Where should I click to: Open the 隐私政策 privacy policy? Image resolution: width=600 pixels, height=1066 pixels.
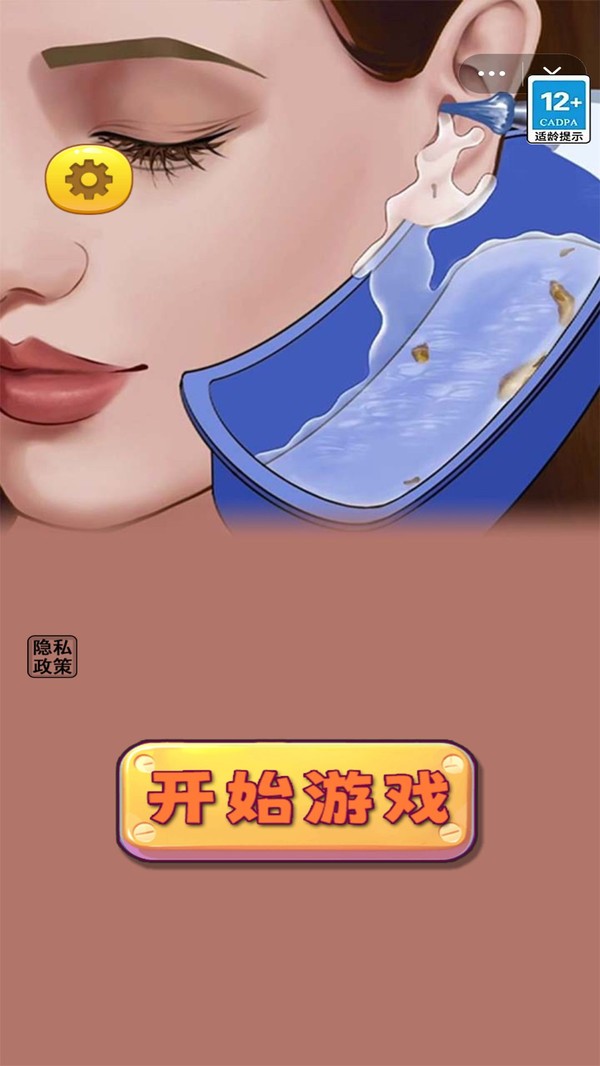coord(52,657)
